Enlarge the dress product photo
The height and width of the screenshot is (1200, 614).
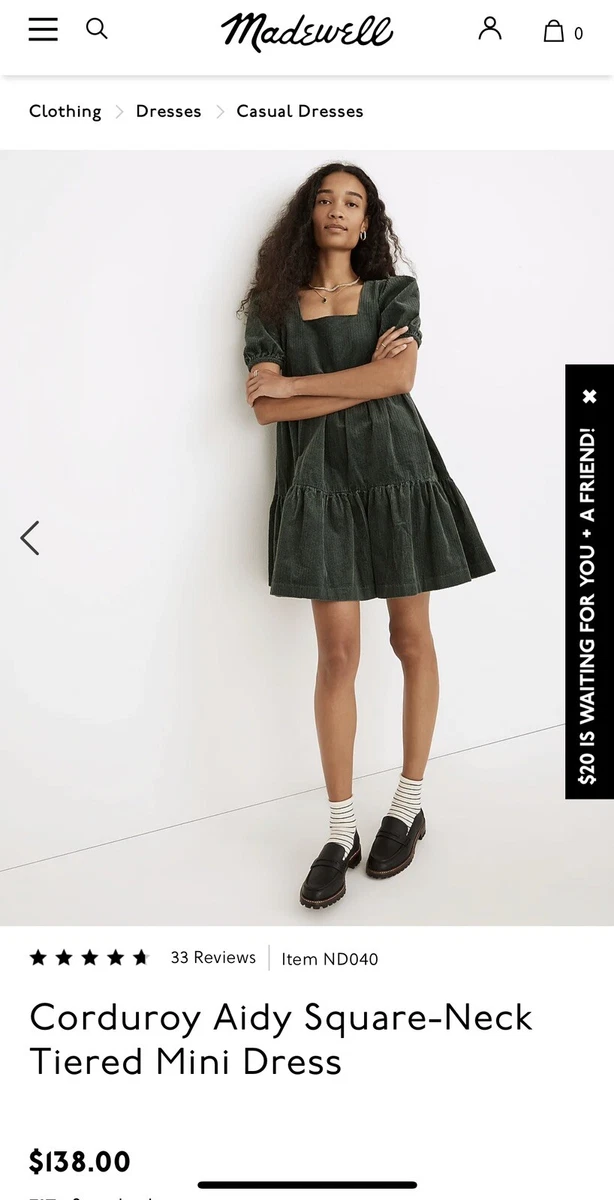click(x=307, y=538)
